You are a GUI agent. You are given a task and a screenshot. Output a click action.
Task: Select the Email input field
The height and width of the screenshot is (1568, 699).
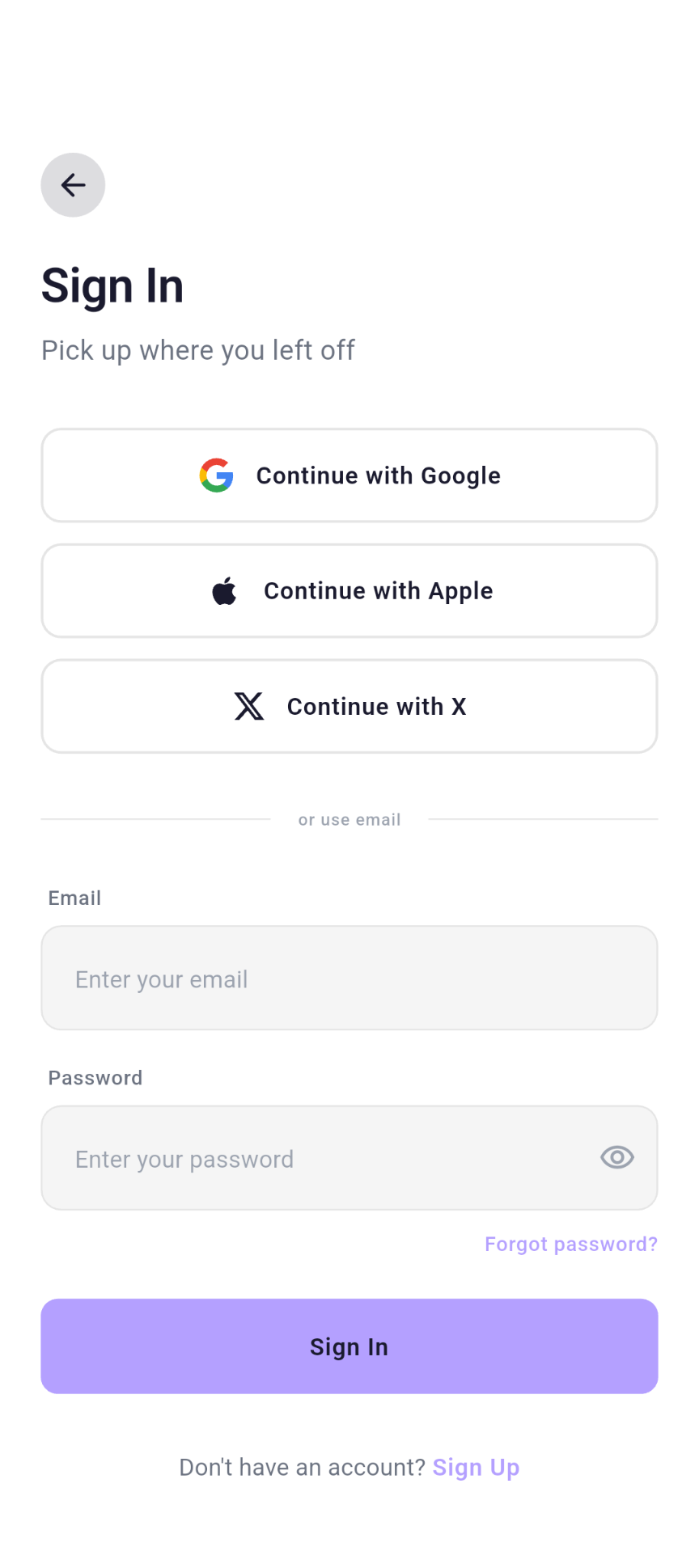coord(349,978)
